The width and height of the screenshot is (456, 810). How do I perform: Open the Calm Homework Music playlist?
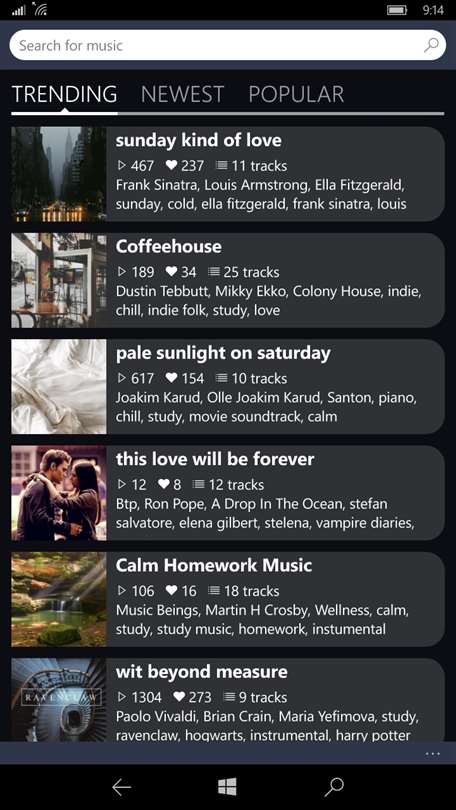(228, 599)
